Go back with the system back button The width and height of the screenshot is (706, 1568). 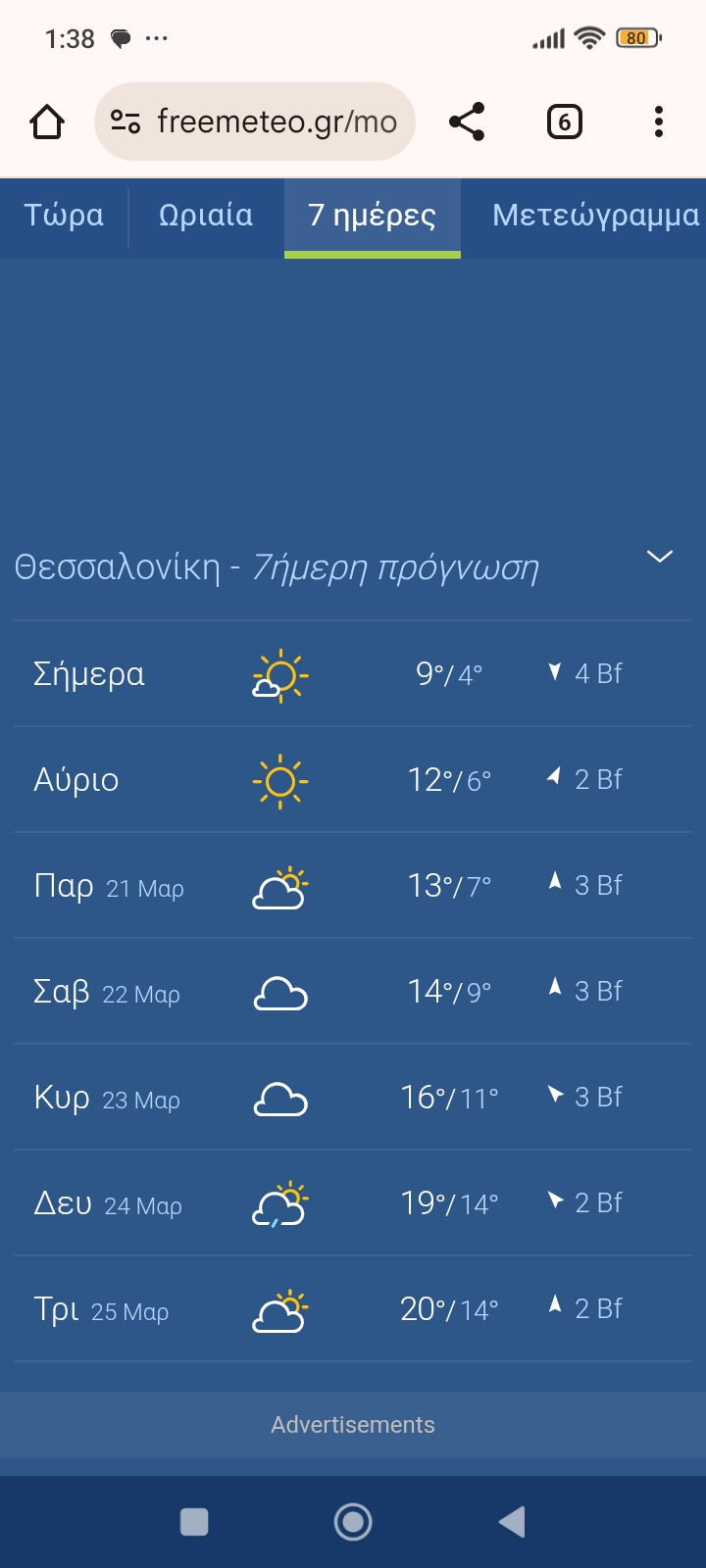(512, 1522)
